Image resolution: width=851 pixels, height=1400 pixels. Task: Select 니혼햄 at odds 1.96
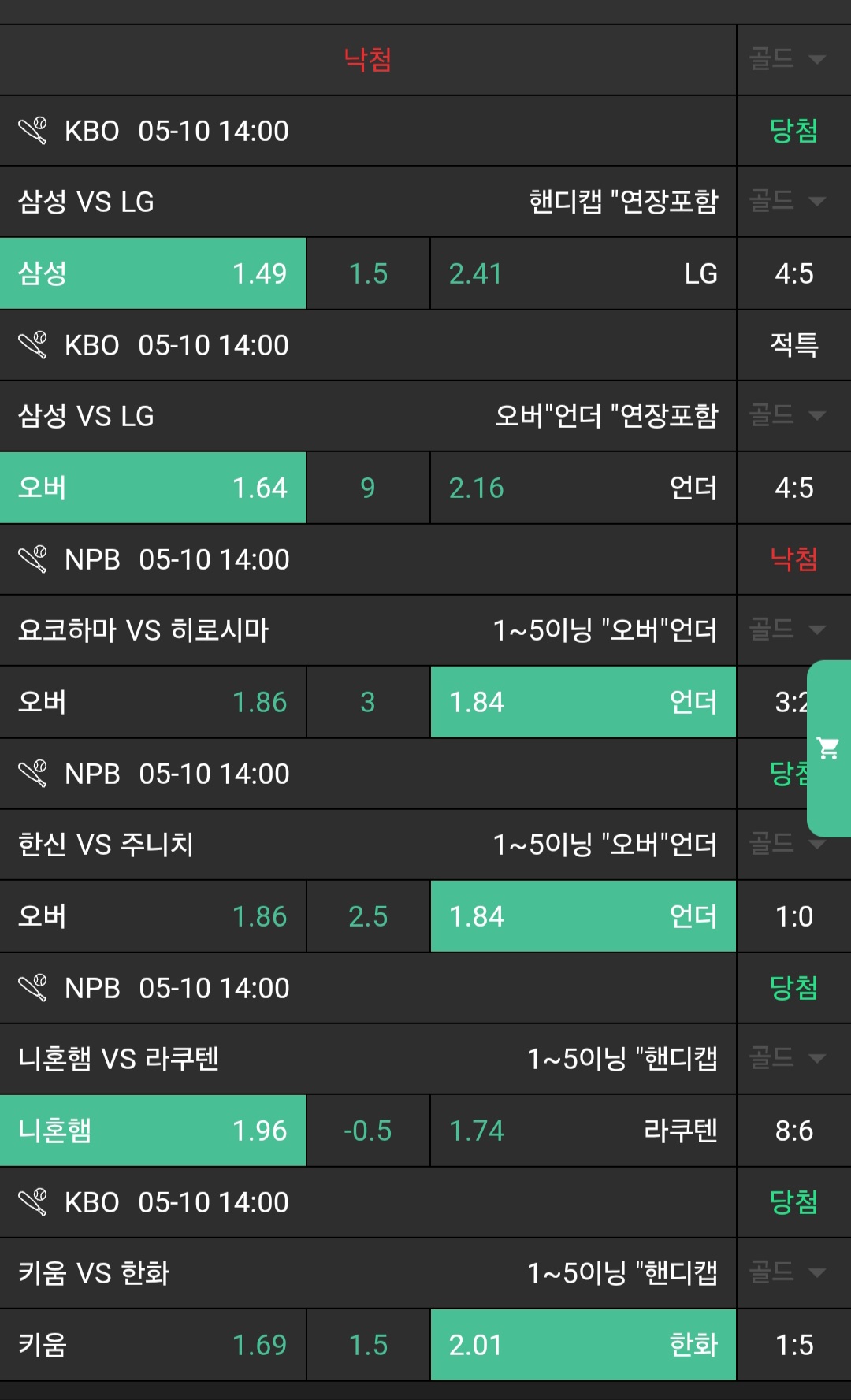153,1131
